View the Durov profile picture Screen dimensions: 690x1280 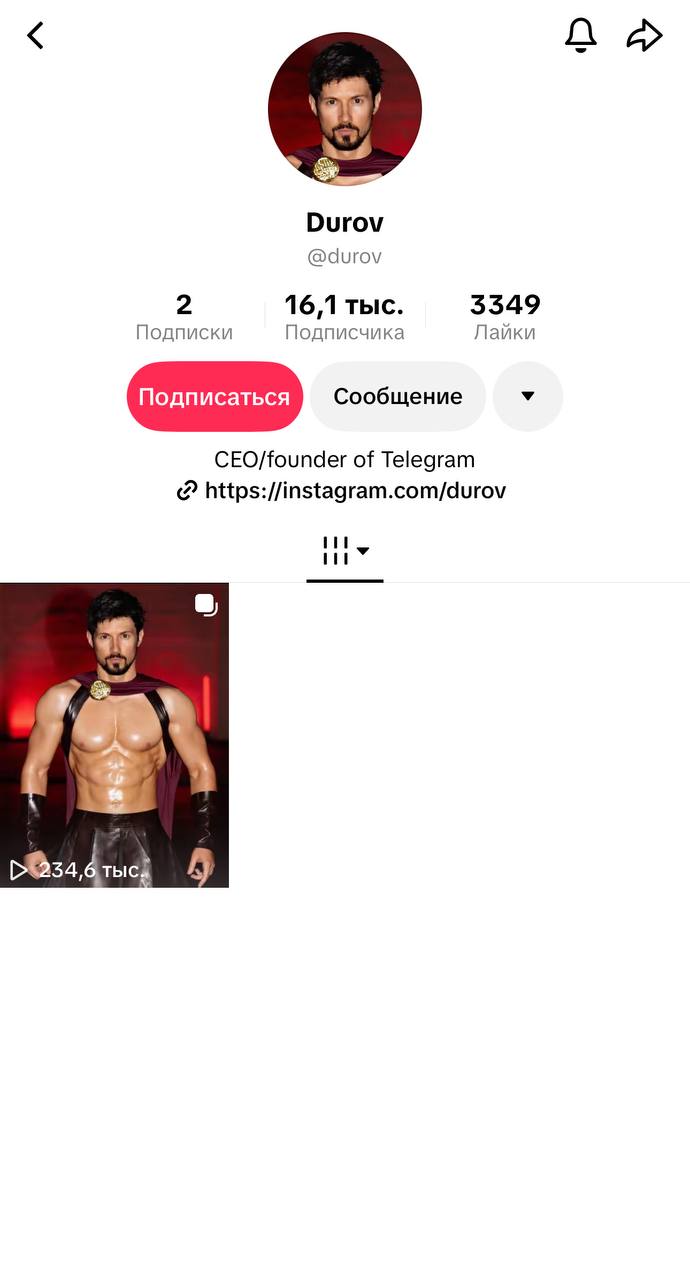coord(345,109)
